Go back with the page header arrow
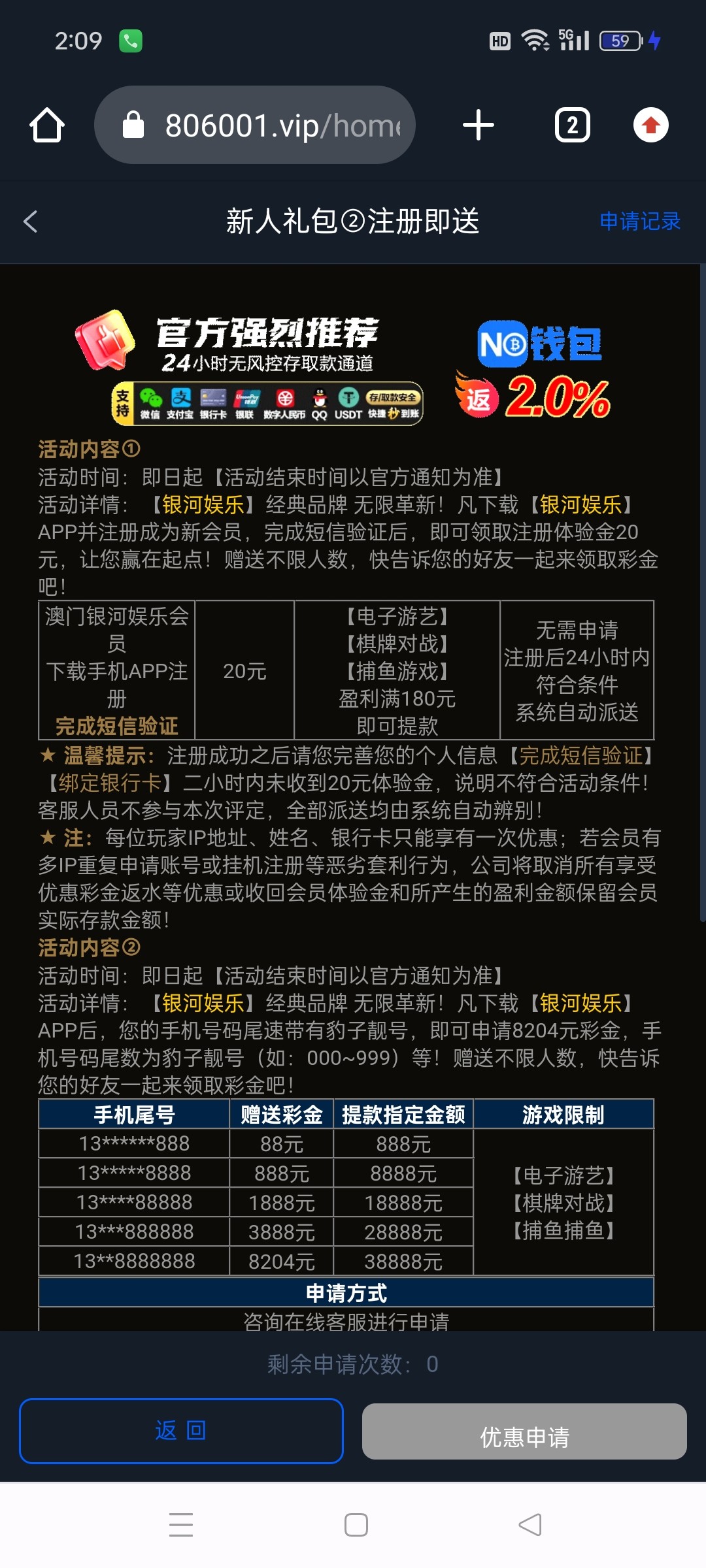Viewport: 706px width, 1568px height. coord(31,221)
